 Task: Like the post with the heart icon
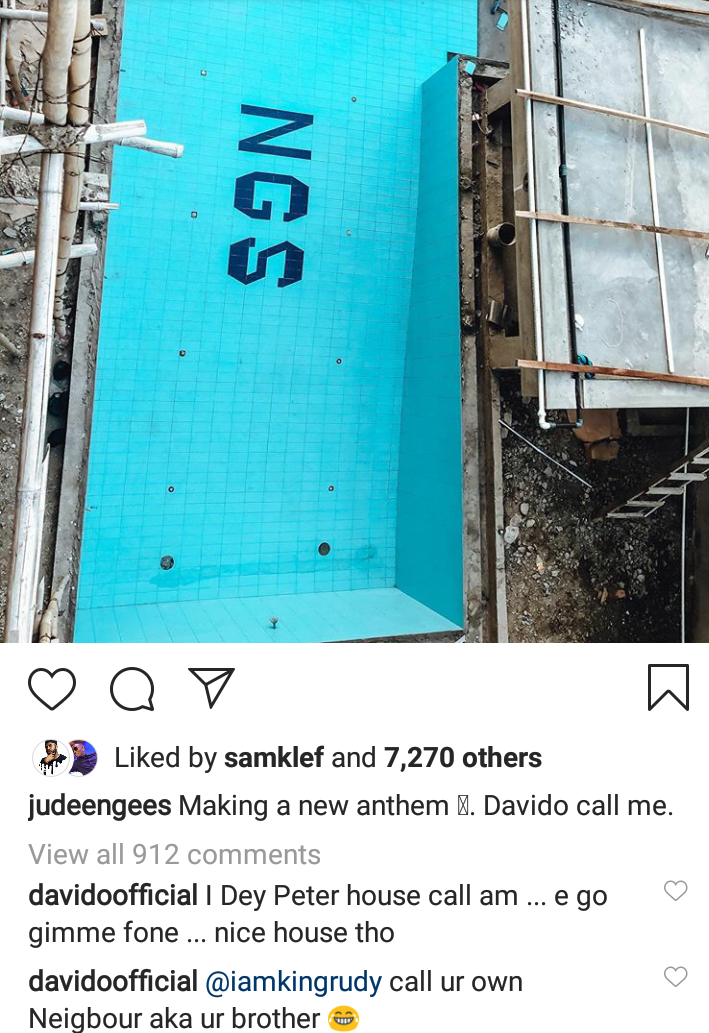[52, 689]
